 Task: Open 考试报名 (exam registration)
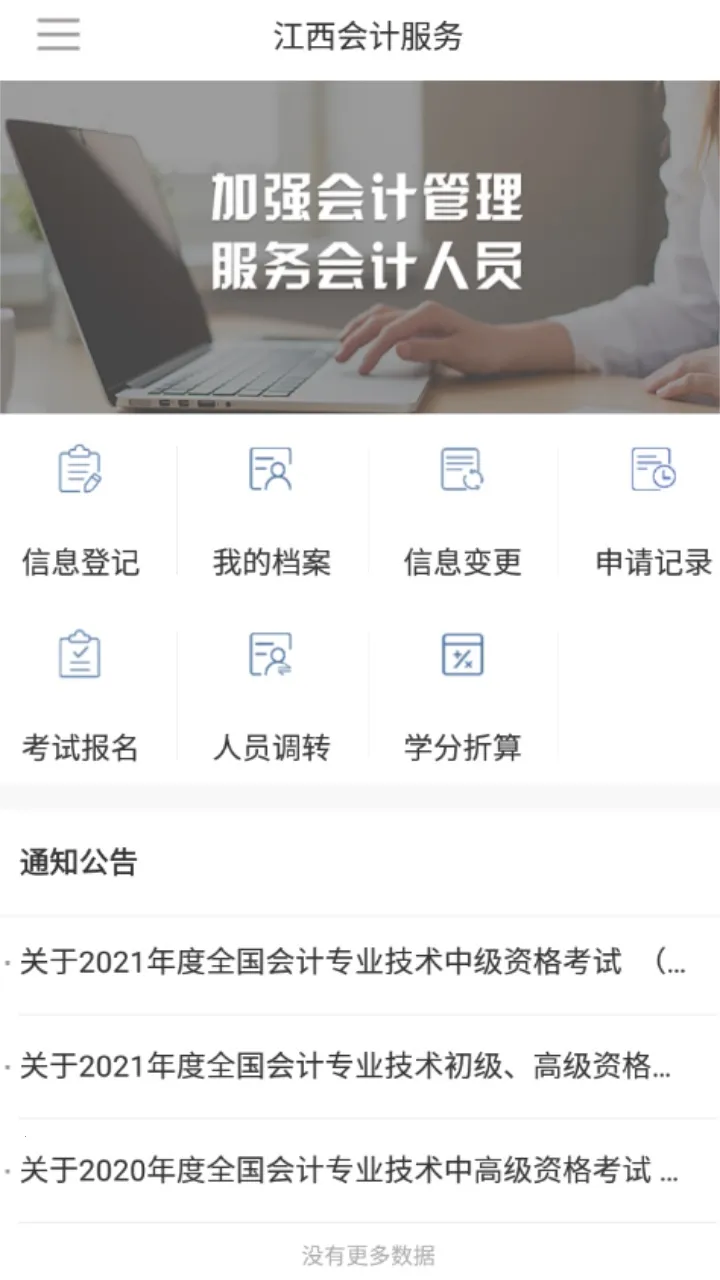click(x=80, y=697)
